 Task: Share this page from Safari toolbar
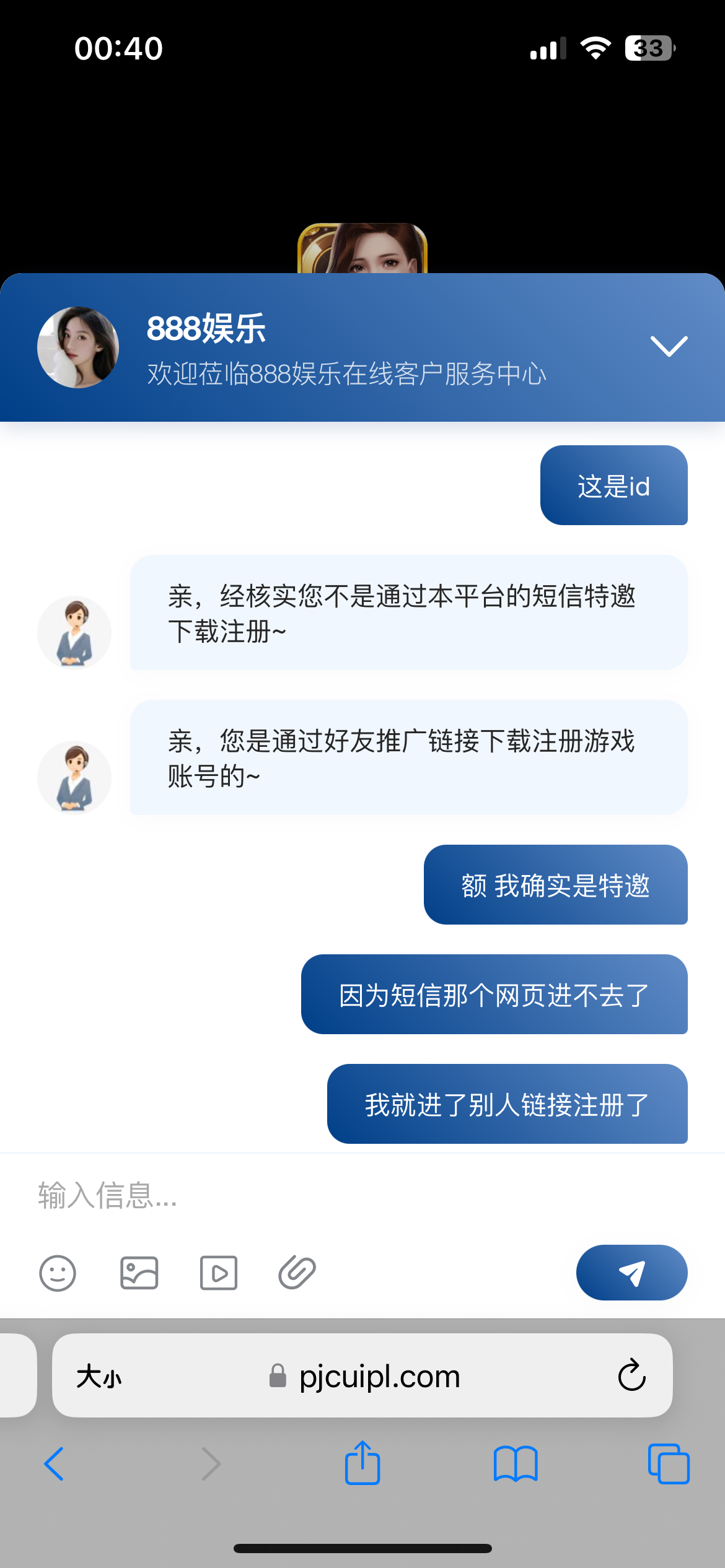pyautogui.click(x=362, y=1463)
